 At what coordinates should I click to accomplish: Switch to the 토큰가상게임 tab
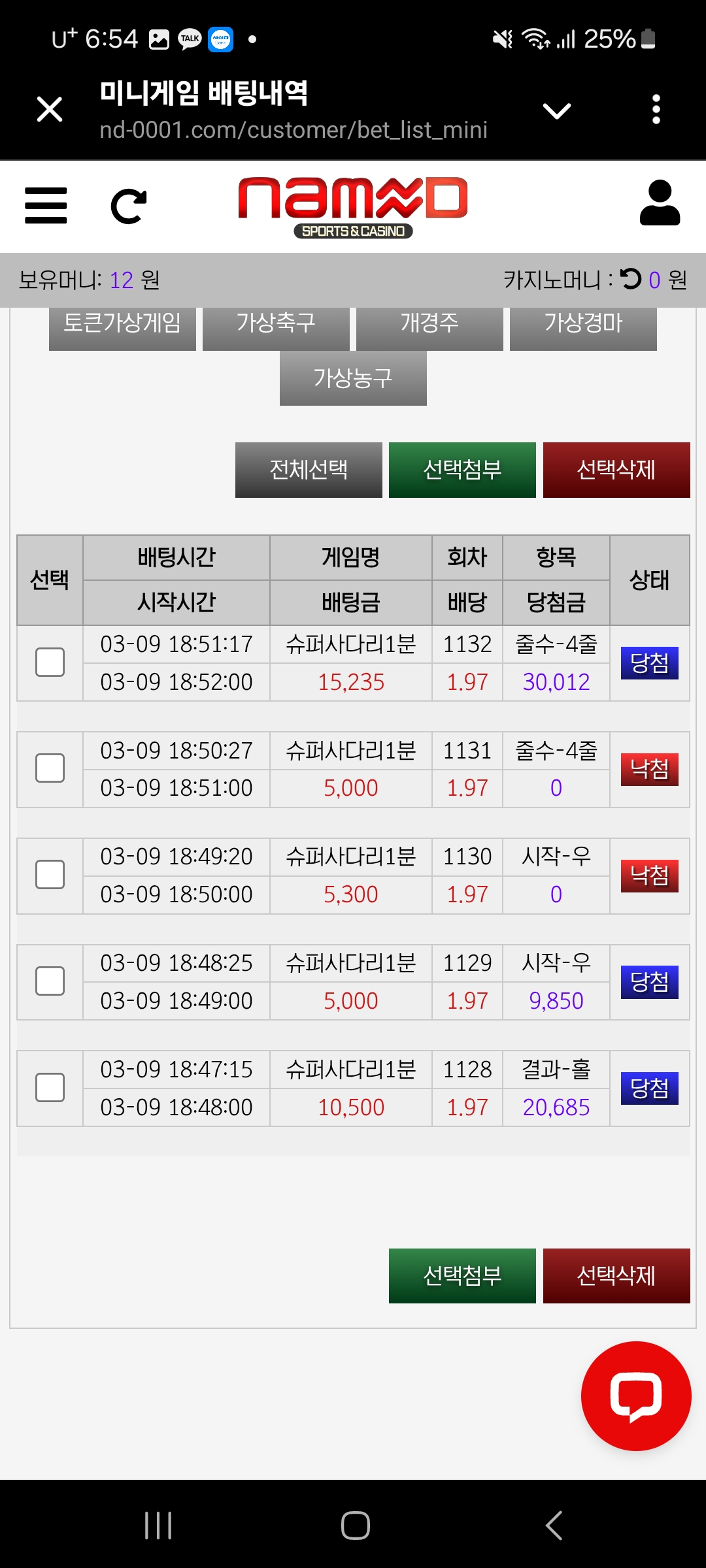(x=122, y=325)
